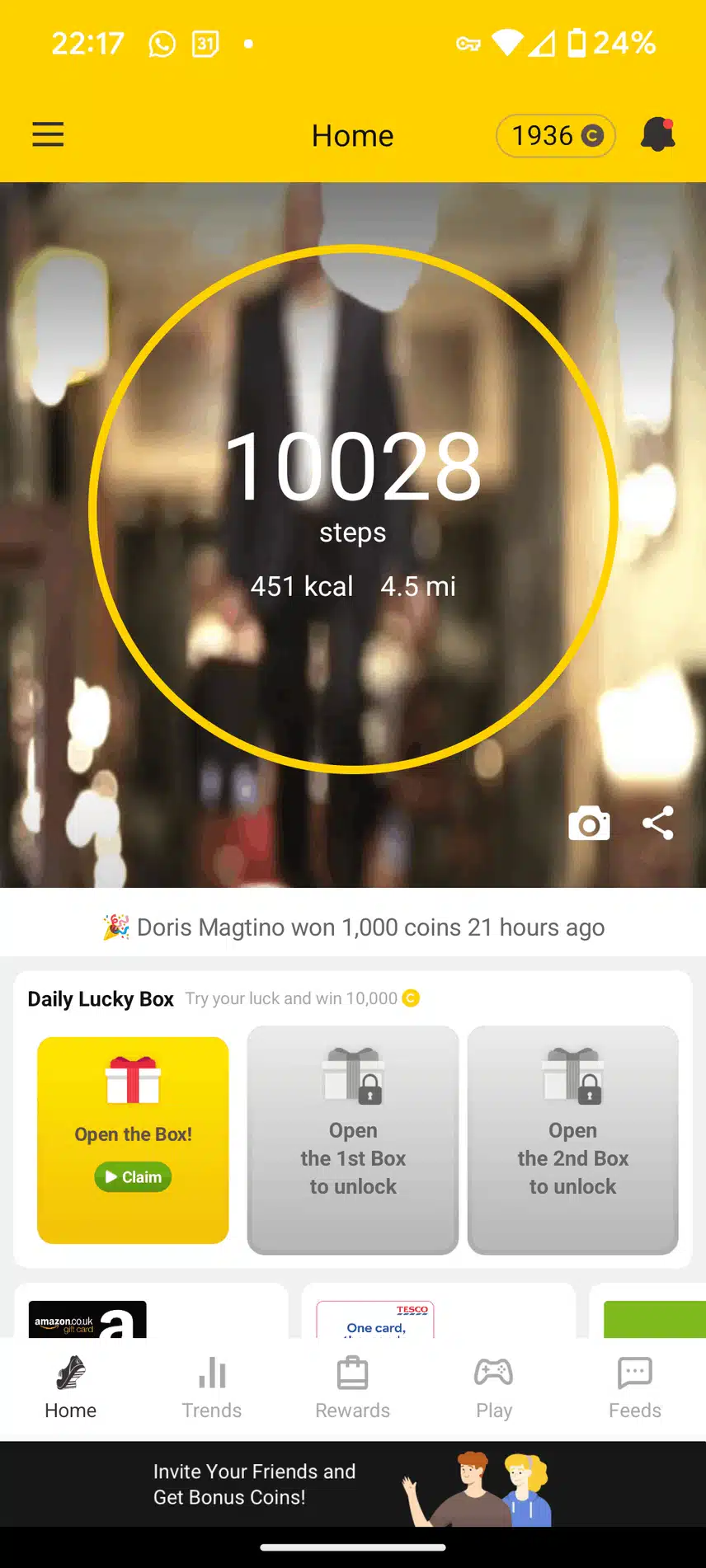
Task: Open the notifications bell
Action: (657, 134)
